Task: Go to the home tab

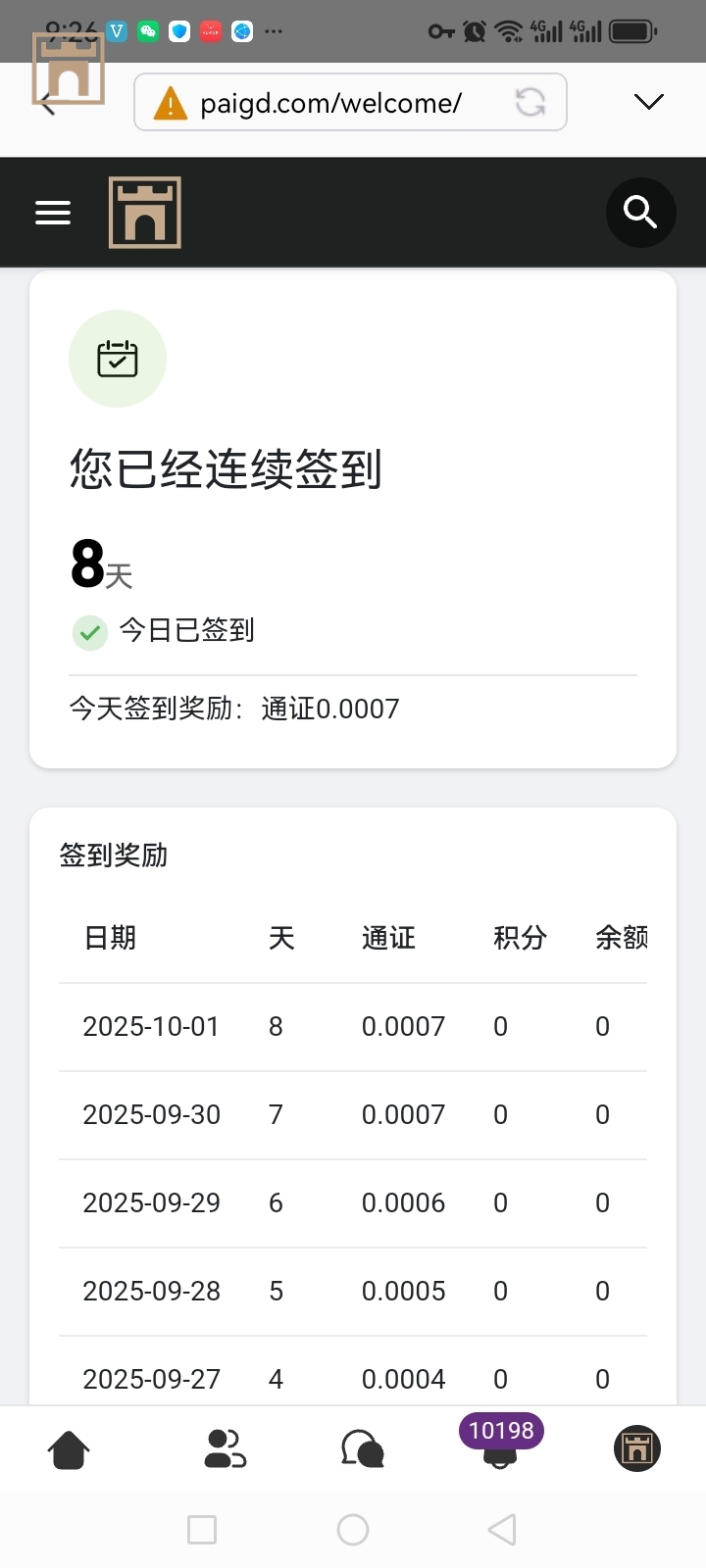Action: click(69, 1449)
